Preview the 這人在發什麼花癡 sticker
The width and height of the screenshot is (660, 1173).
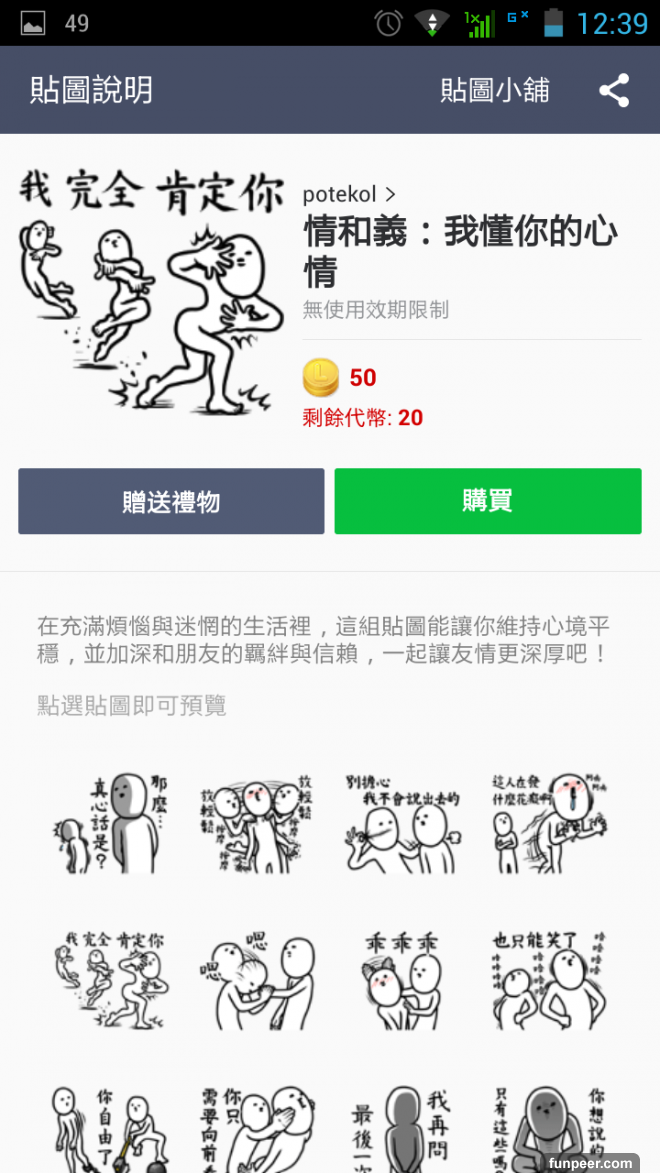550,822
